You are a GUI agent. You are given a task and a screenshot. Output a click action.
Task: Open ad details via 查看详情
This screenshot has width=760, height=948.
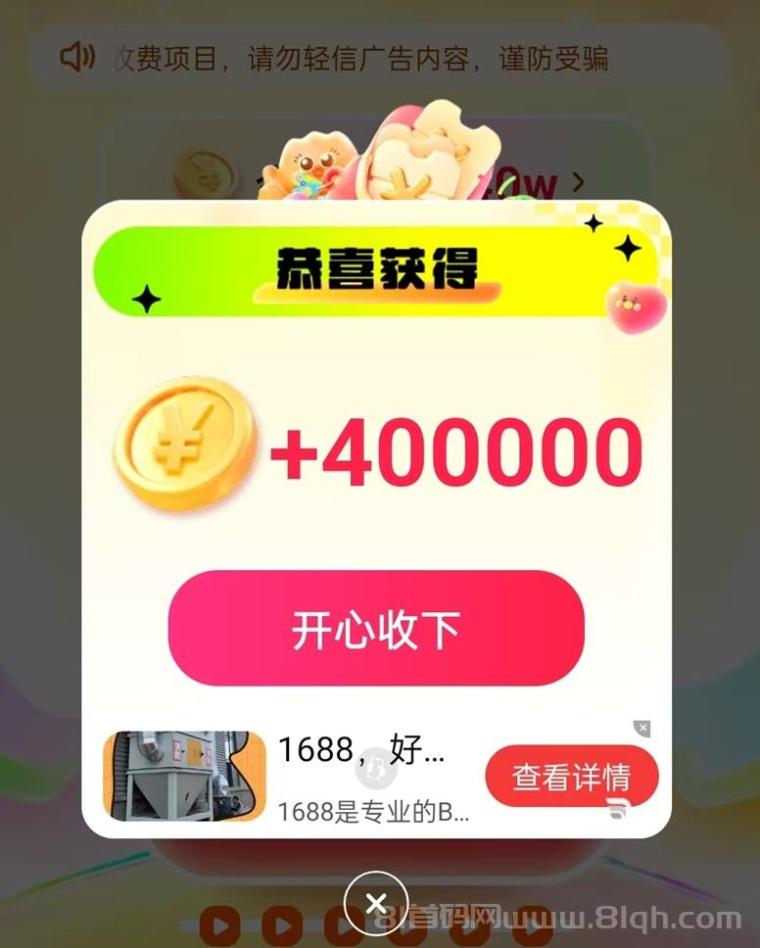click(571, 776)
